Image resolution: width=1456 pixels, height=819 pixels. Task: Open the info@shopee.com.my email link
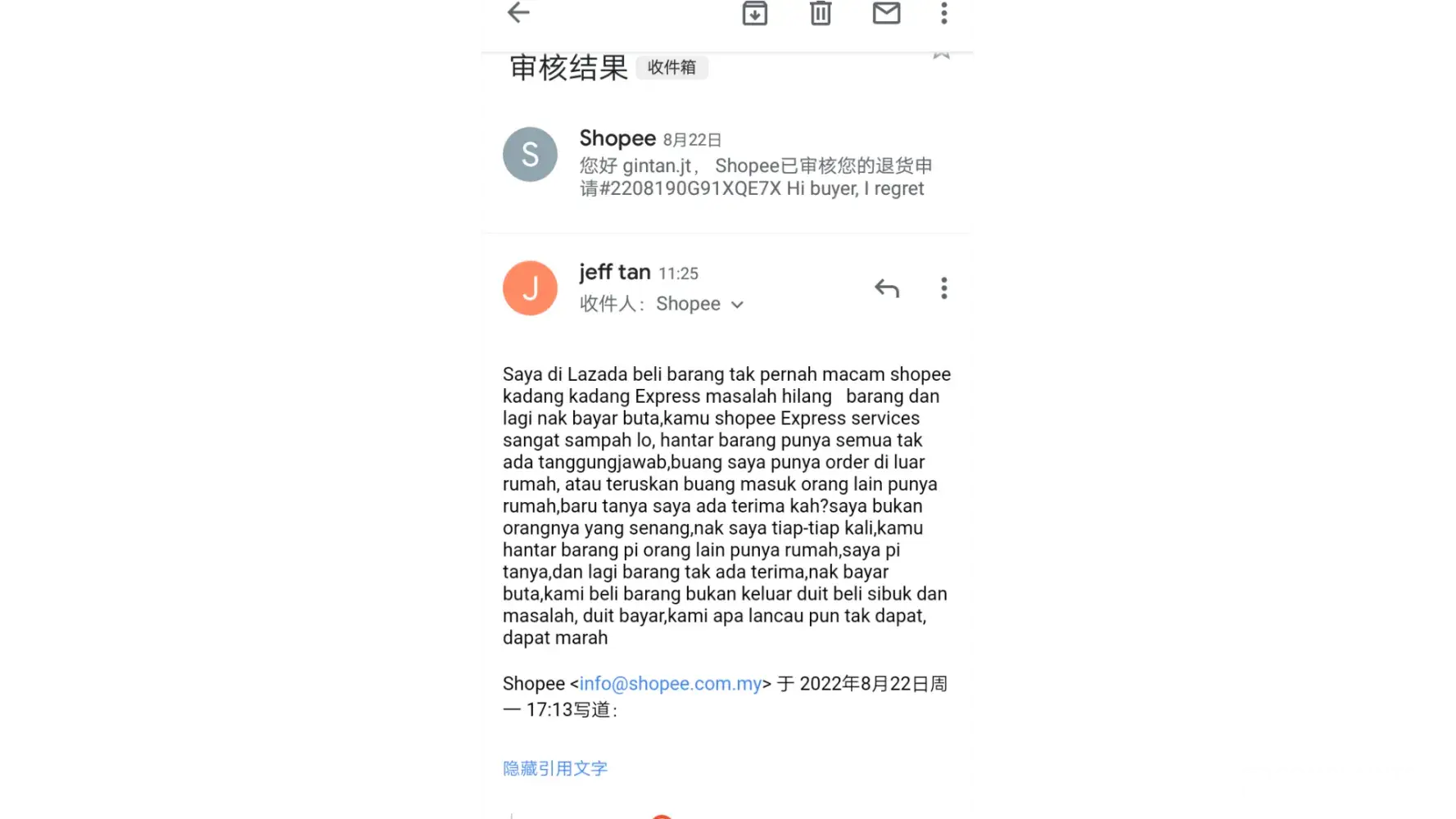tap(671, 684)
